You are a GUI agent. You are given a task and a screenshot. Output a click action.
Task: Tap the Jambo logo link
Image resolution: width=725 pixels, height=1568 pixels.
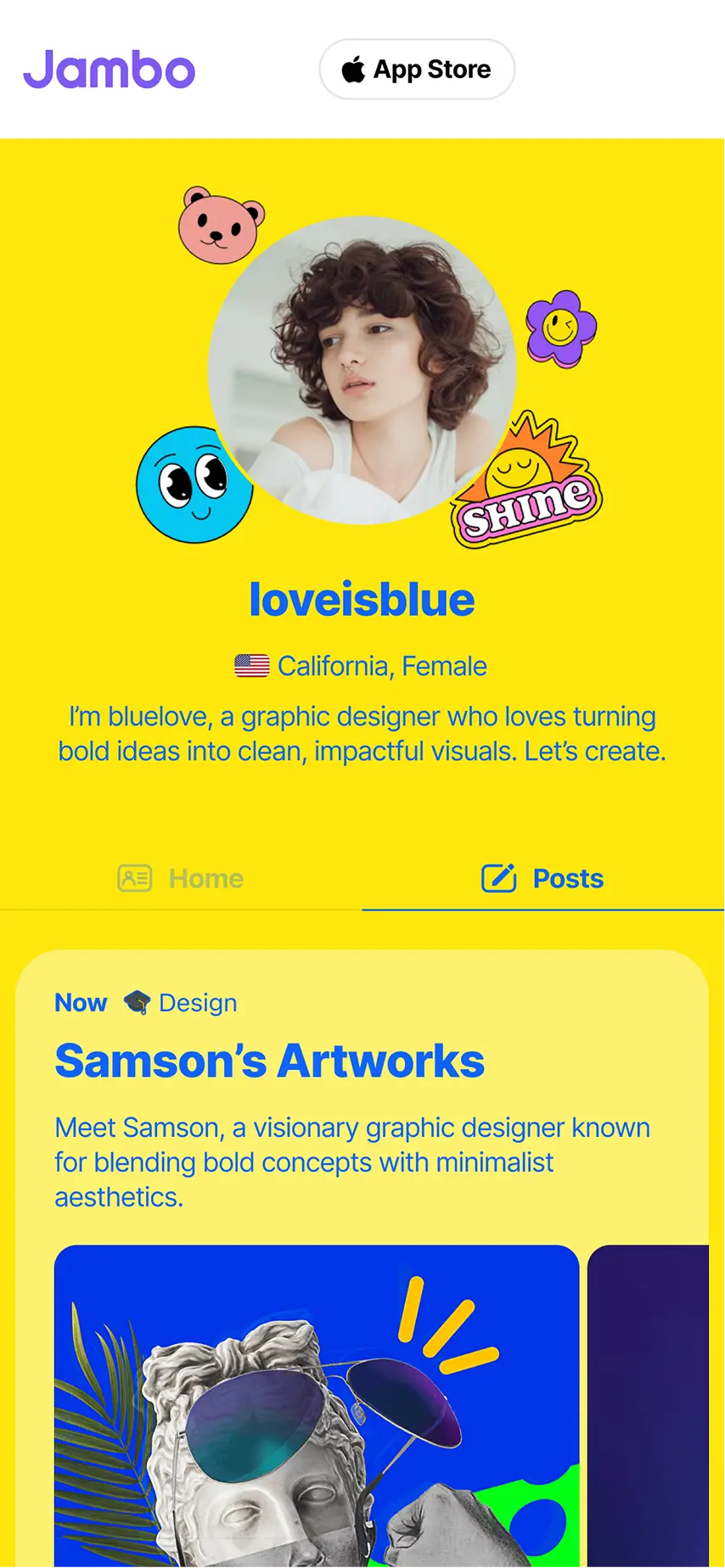coord(110,70)
